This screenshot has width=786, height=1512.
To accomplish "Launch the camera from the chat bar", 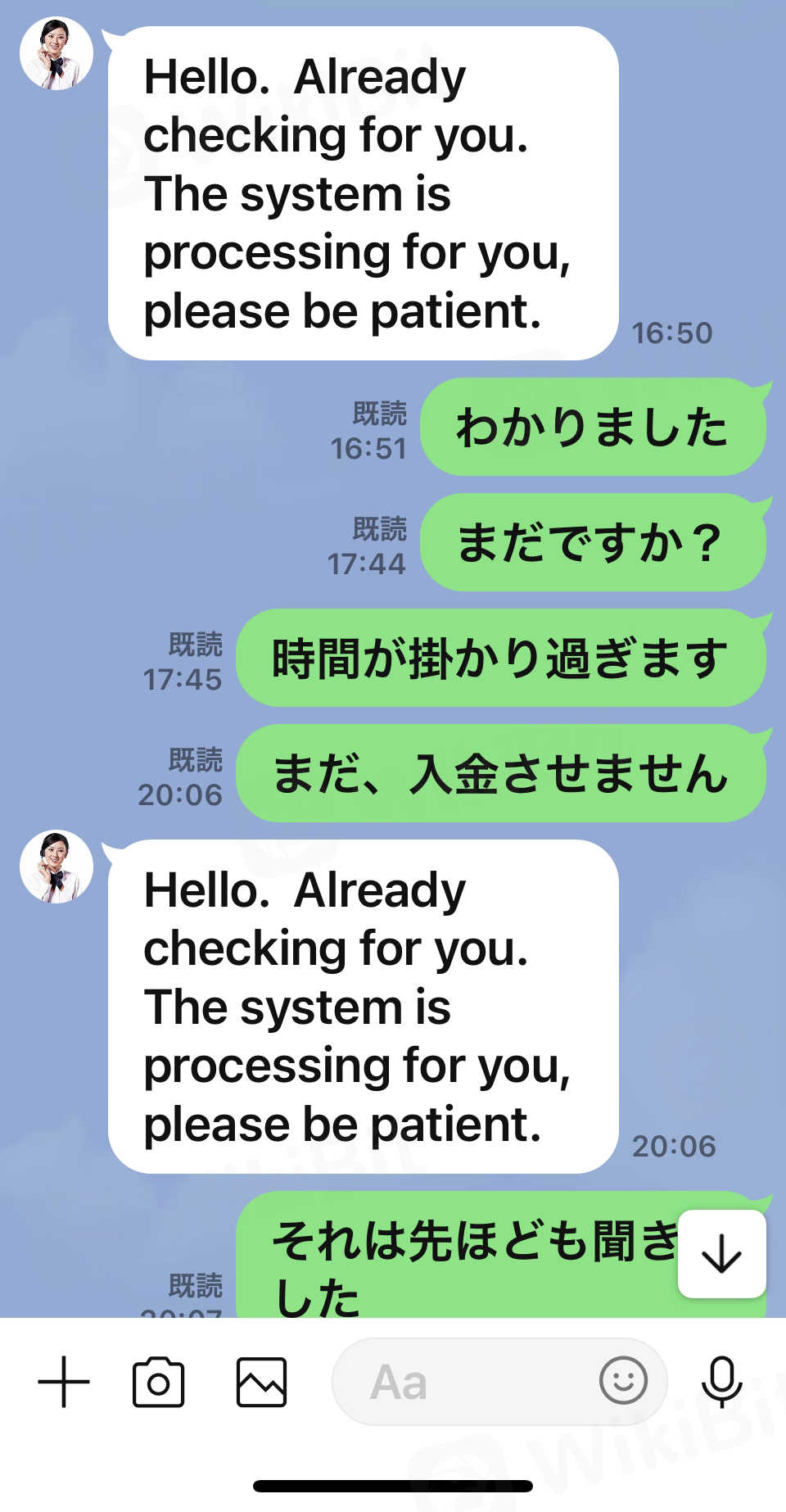I will (158, 1382).
